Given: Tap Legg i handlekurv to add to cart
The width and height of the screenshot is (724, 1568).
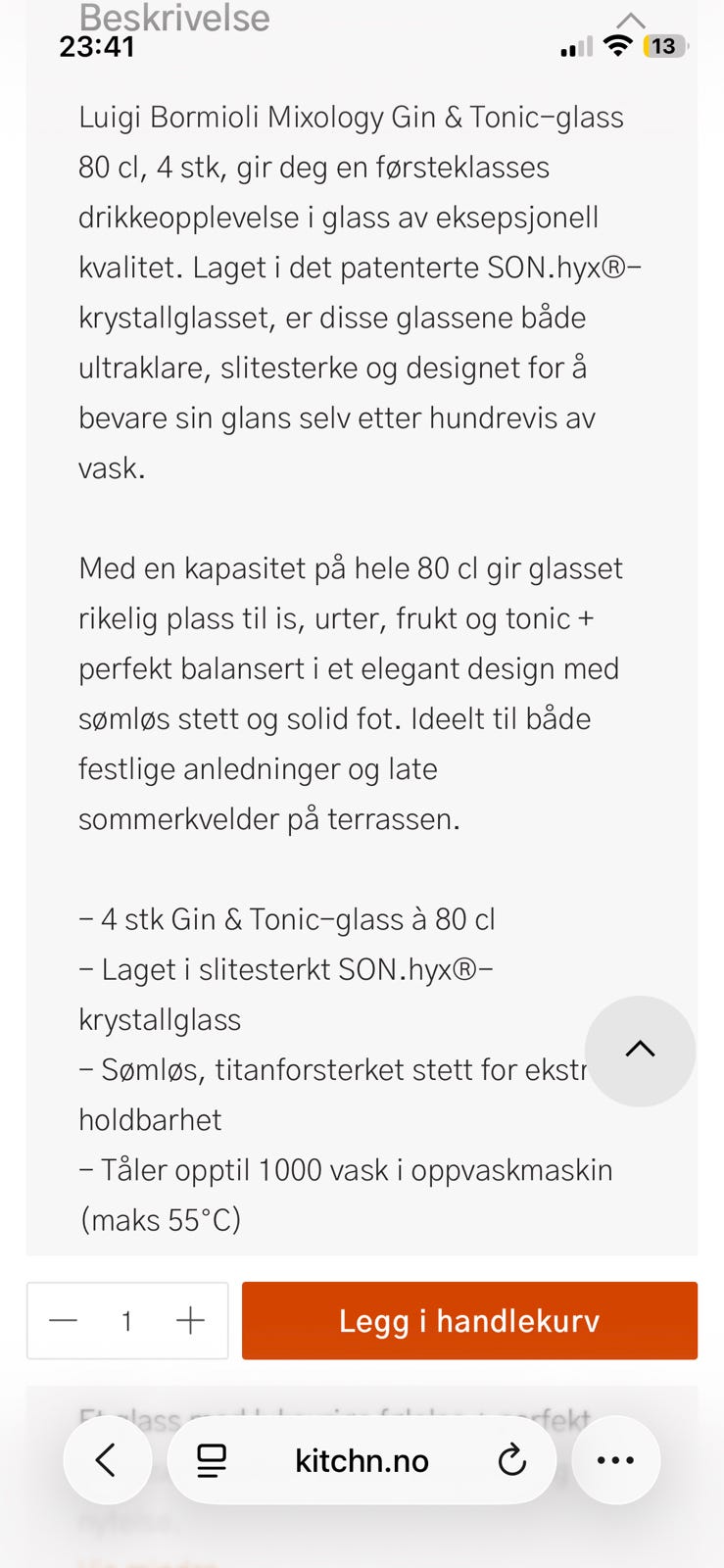Looking at the screenshot, I should [468, 1320].
